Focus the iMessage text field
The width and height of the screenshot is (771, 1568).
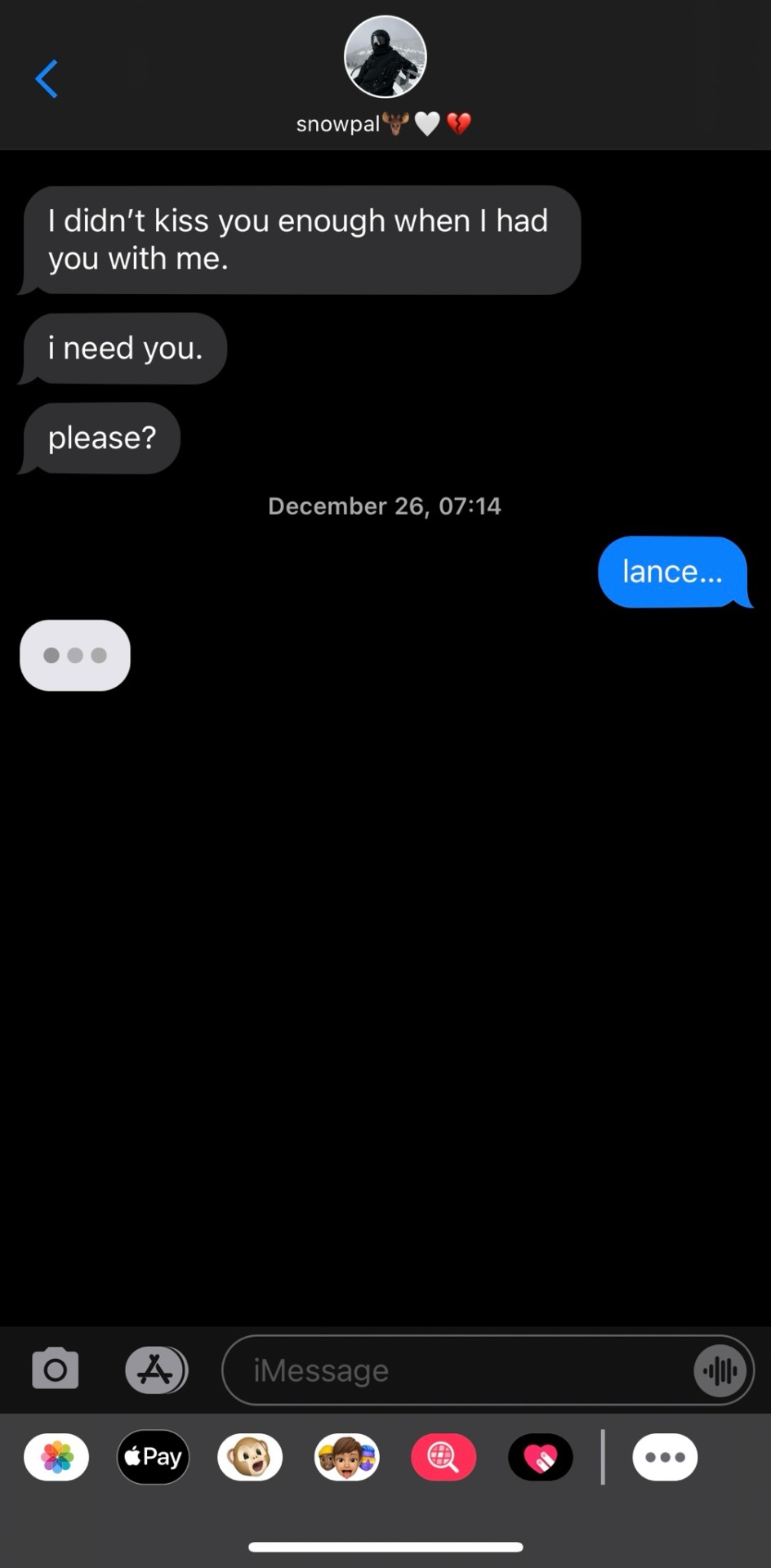pyautogui.click(x=457, y=1370)
